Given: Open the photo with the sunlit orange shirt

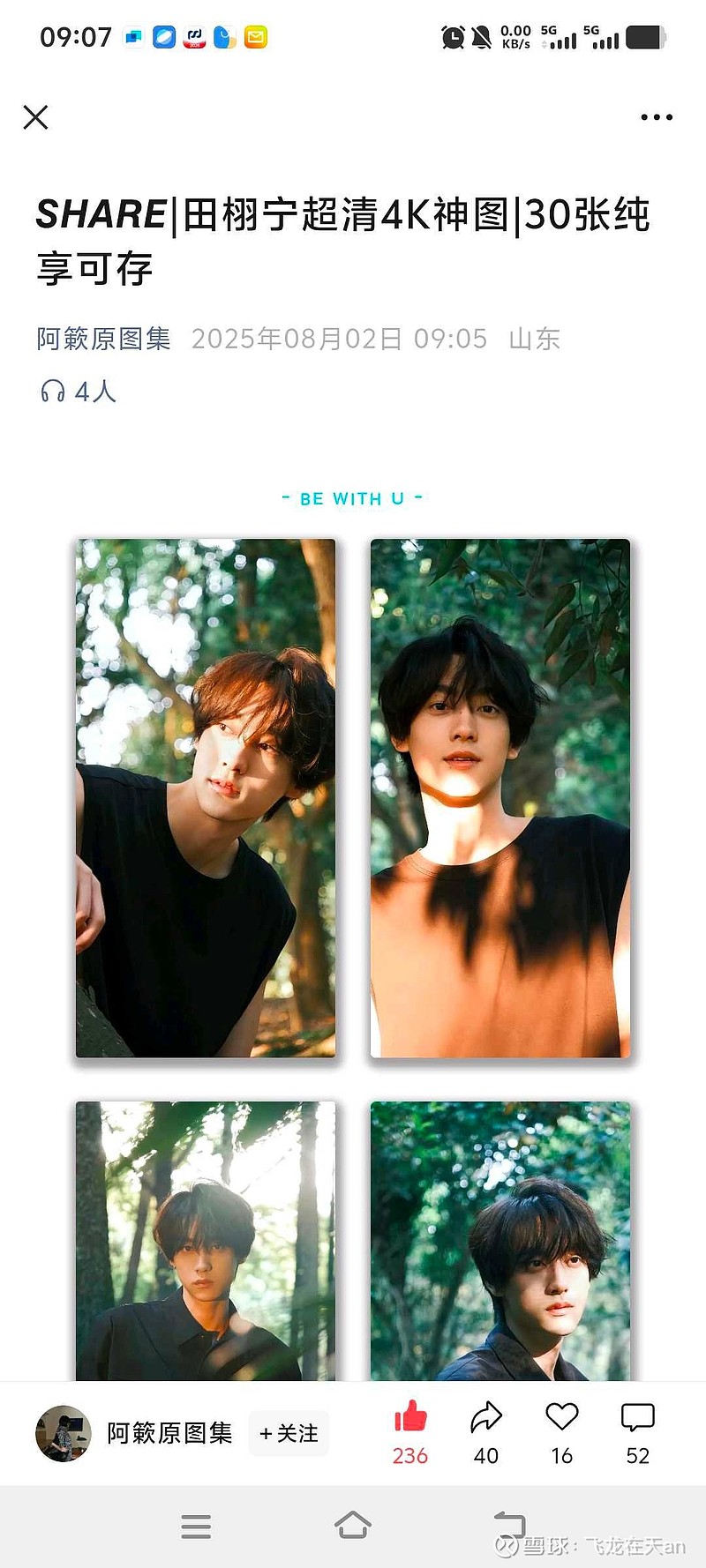Looking at the screenshot, I should click(x=500, y=798).
